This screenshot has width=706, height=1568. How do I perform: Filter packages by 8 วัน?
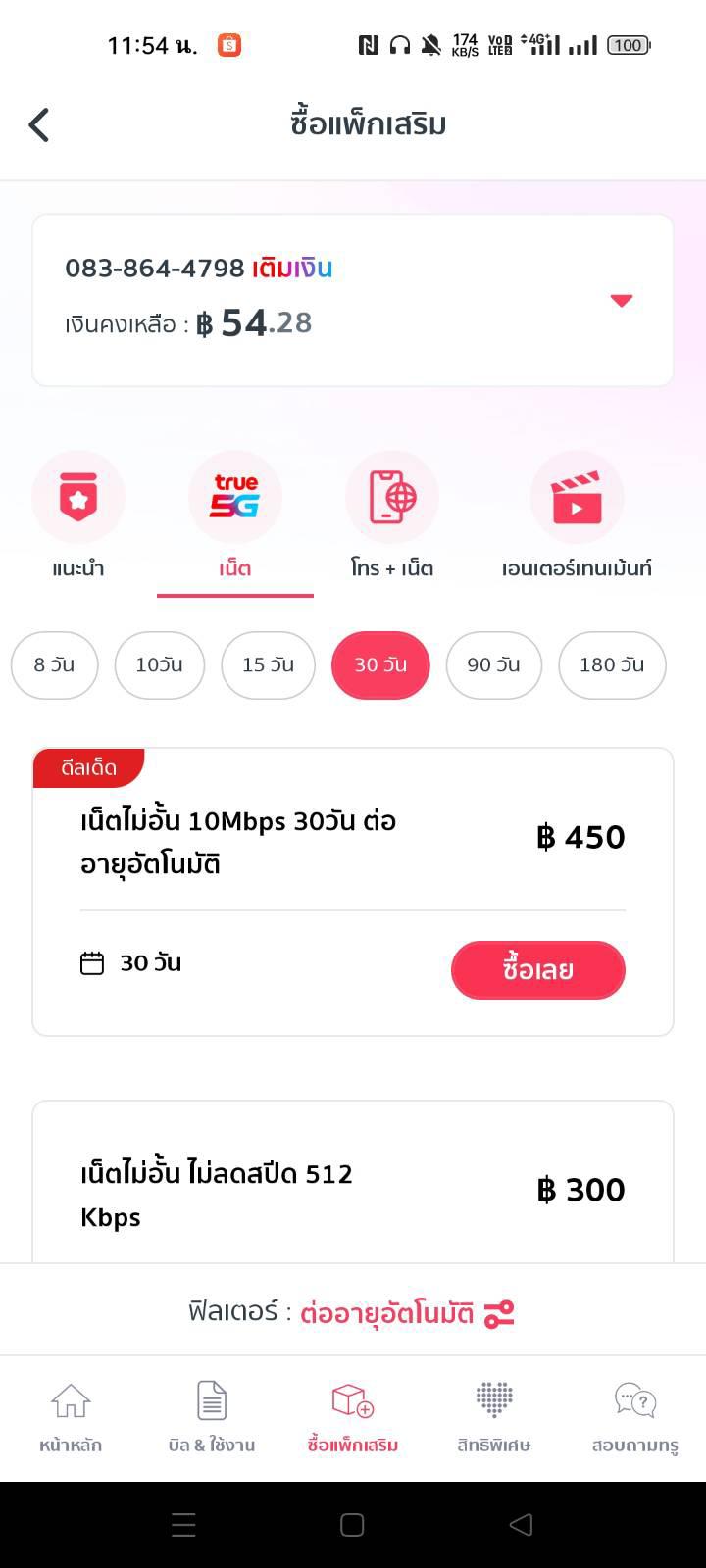(55, 665)
